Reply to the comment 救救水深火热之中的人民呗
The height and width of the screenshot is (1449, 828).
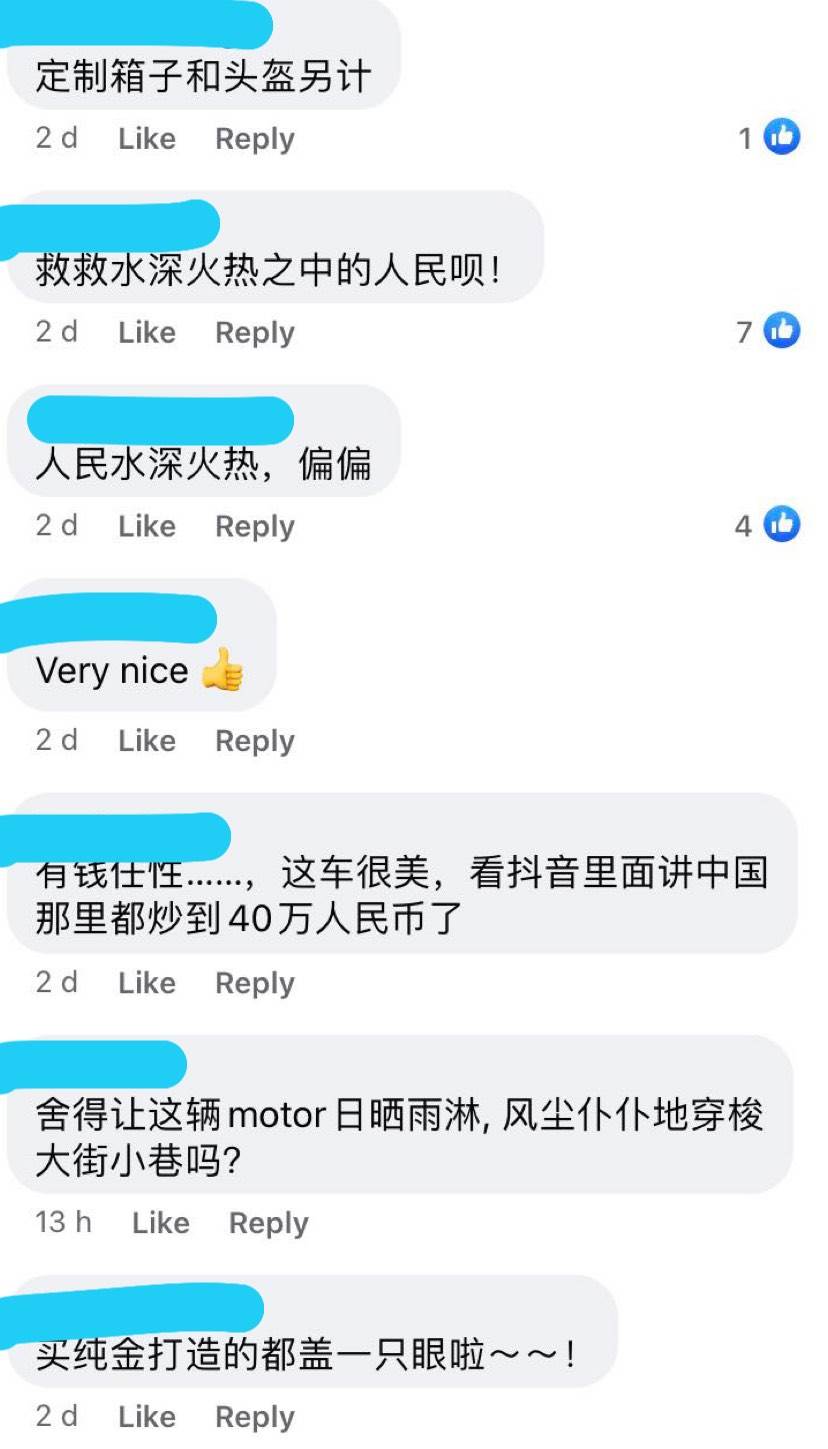(x=255, y=332)
